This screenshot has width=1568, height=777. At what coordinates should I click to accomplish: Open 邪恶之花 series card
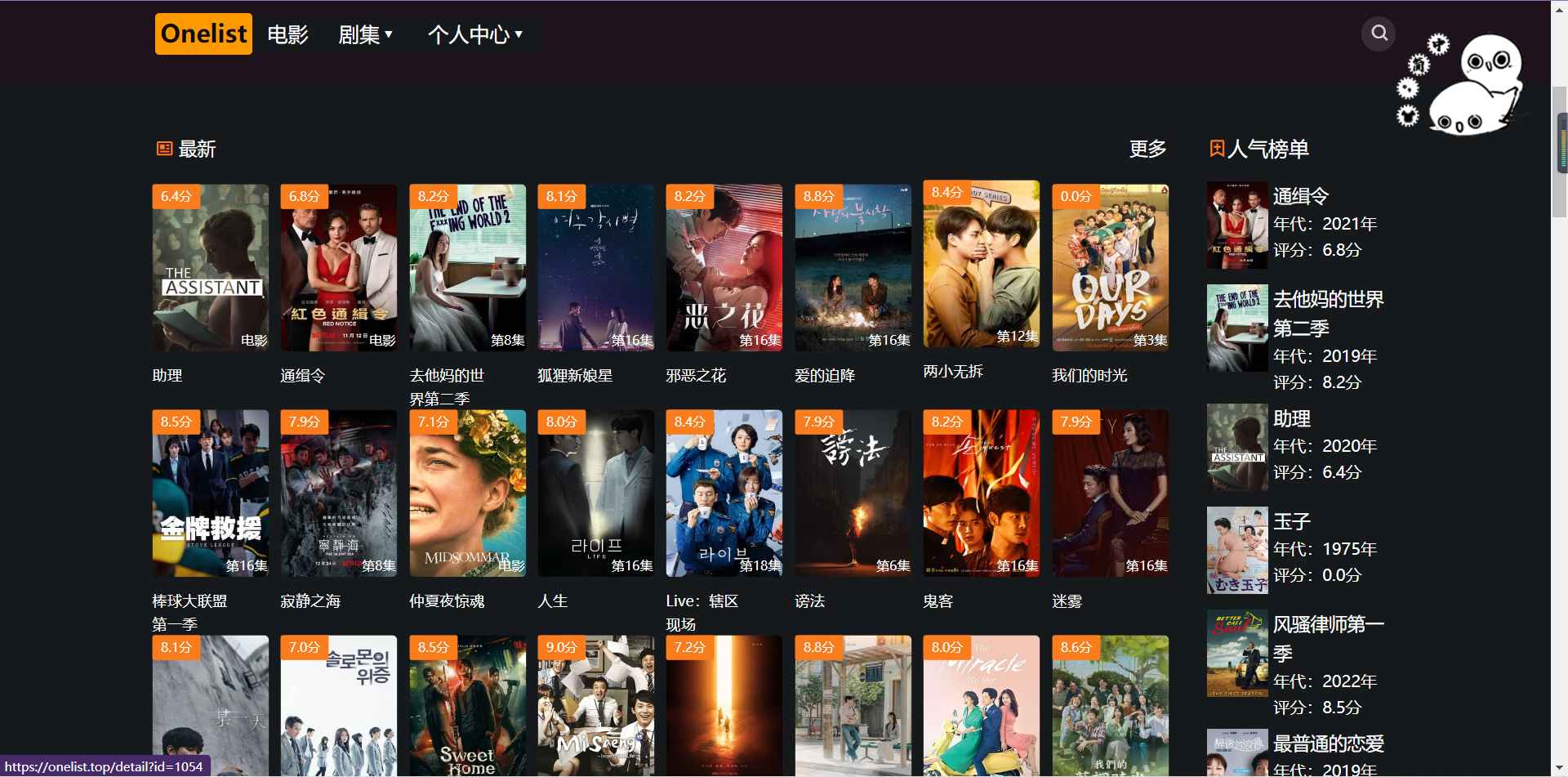[x=724, y=268]
